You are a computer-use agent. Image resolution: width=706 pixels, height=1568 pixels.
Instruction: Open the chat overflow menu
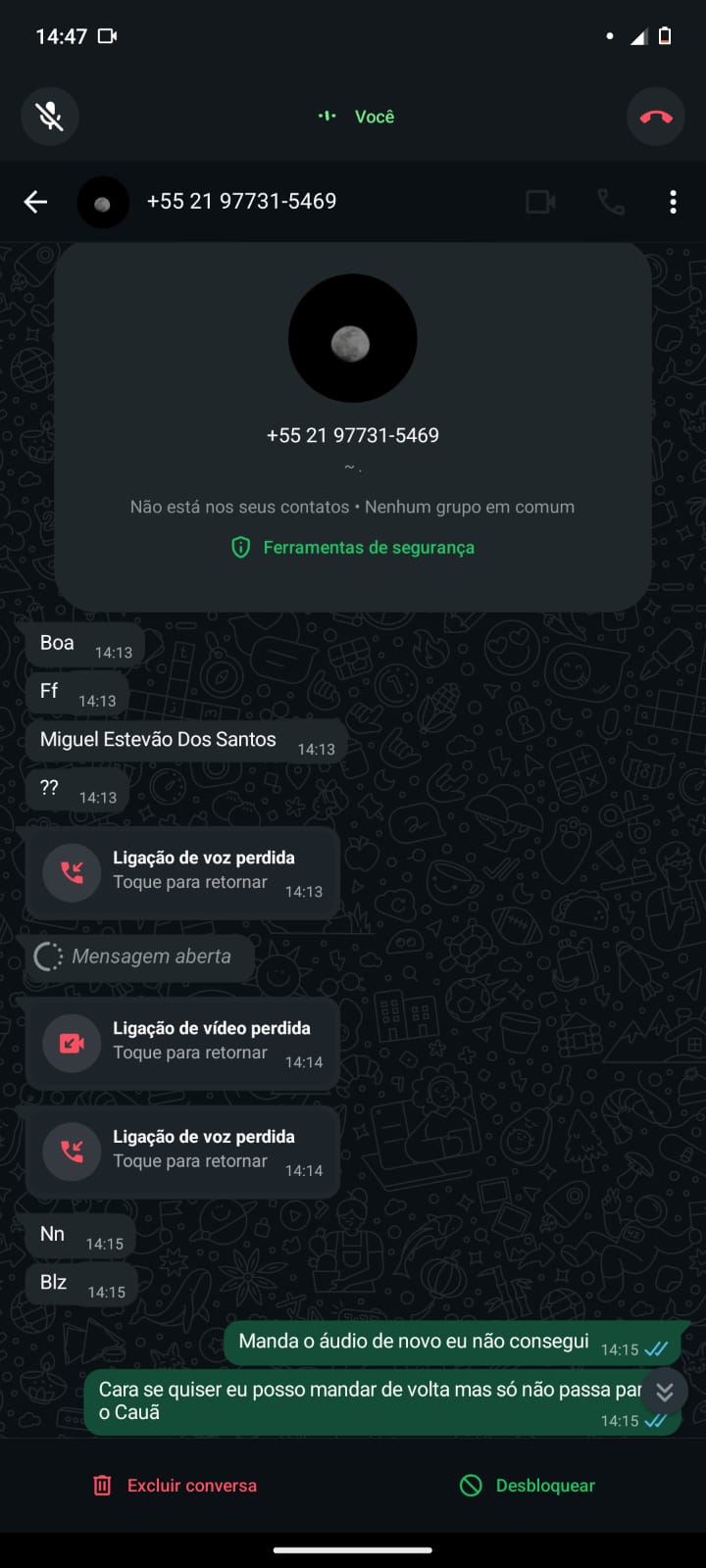(673, 202)
